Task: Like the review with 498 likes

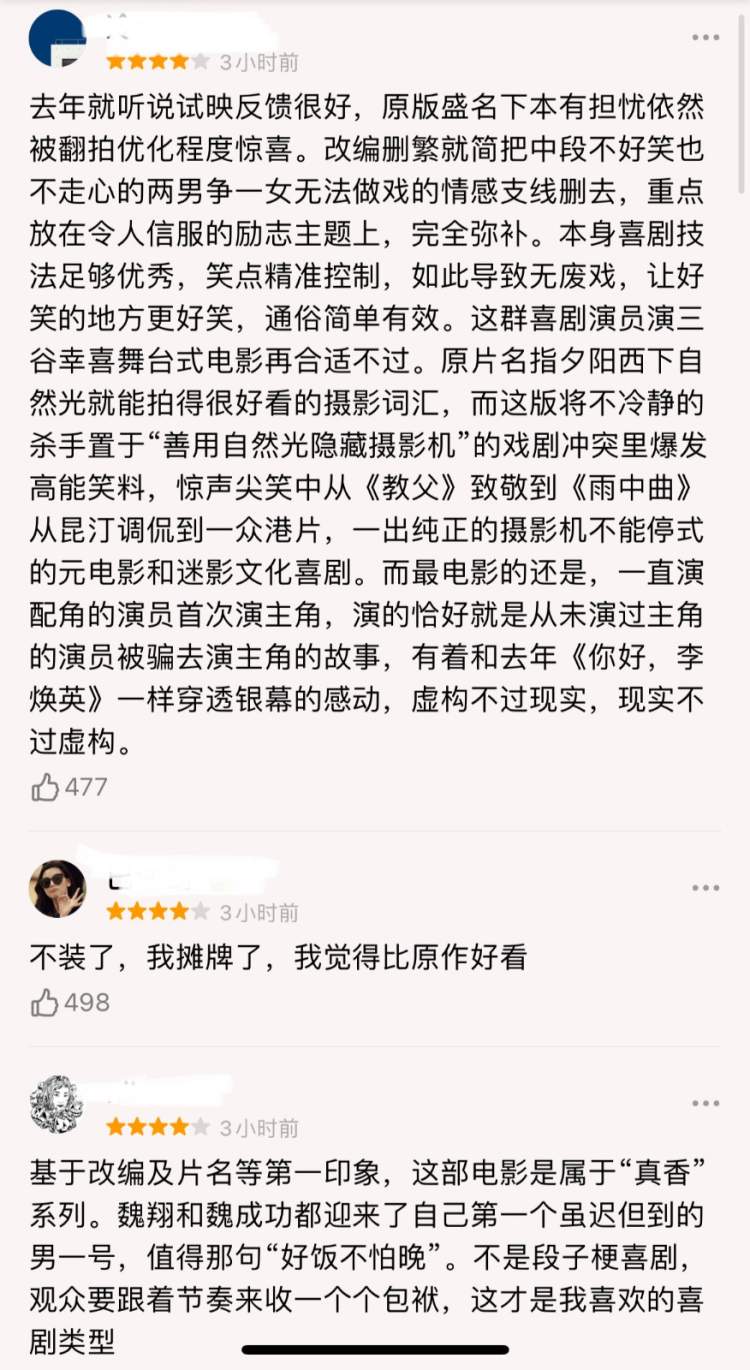Action: pos(46,1003)
